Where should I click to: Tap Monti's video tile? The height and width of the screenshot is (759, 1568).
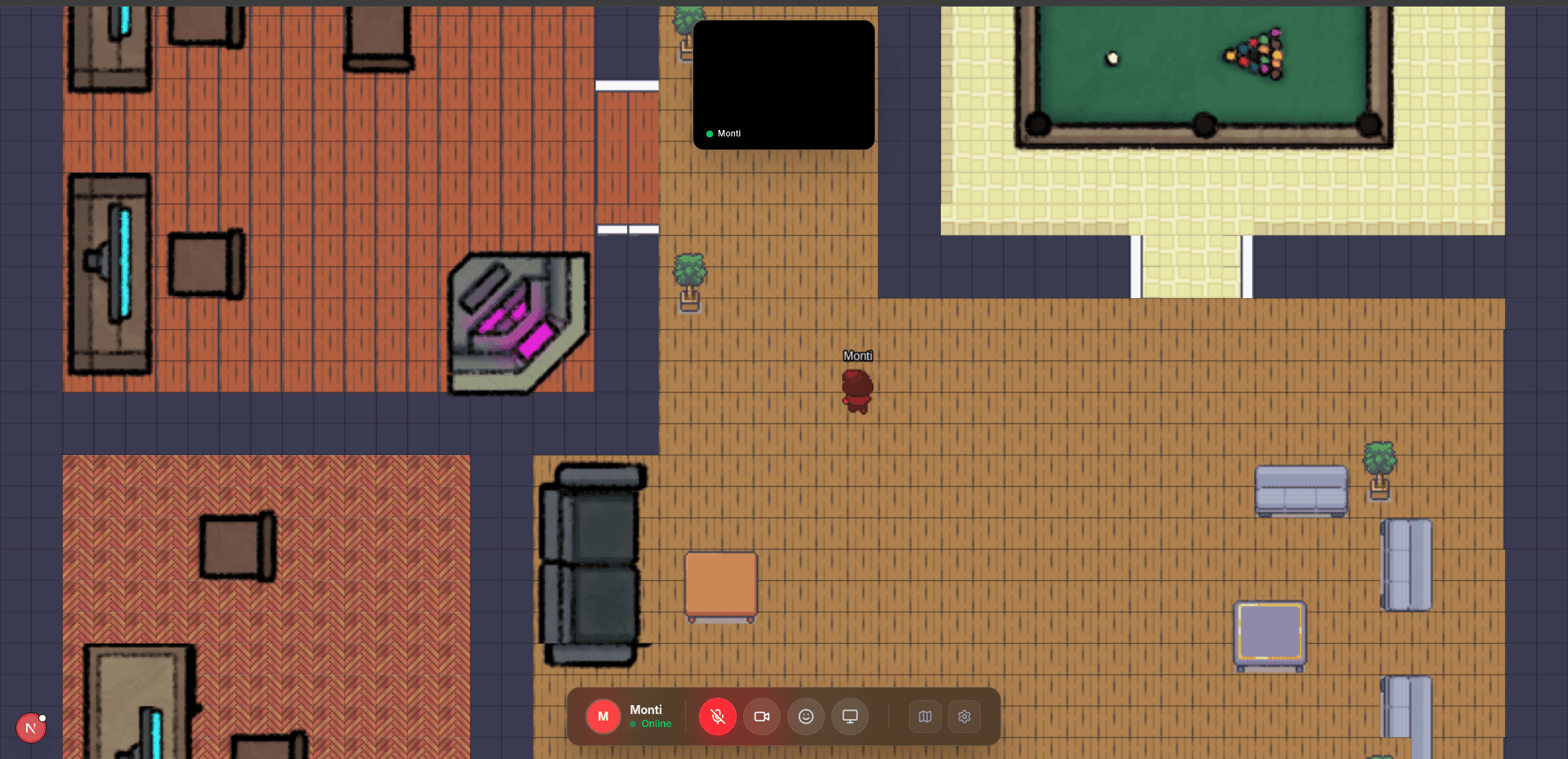click(x=783, y=85)
